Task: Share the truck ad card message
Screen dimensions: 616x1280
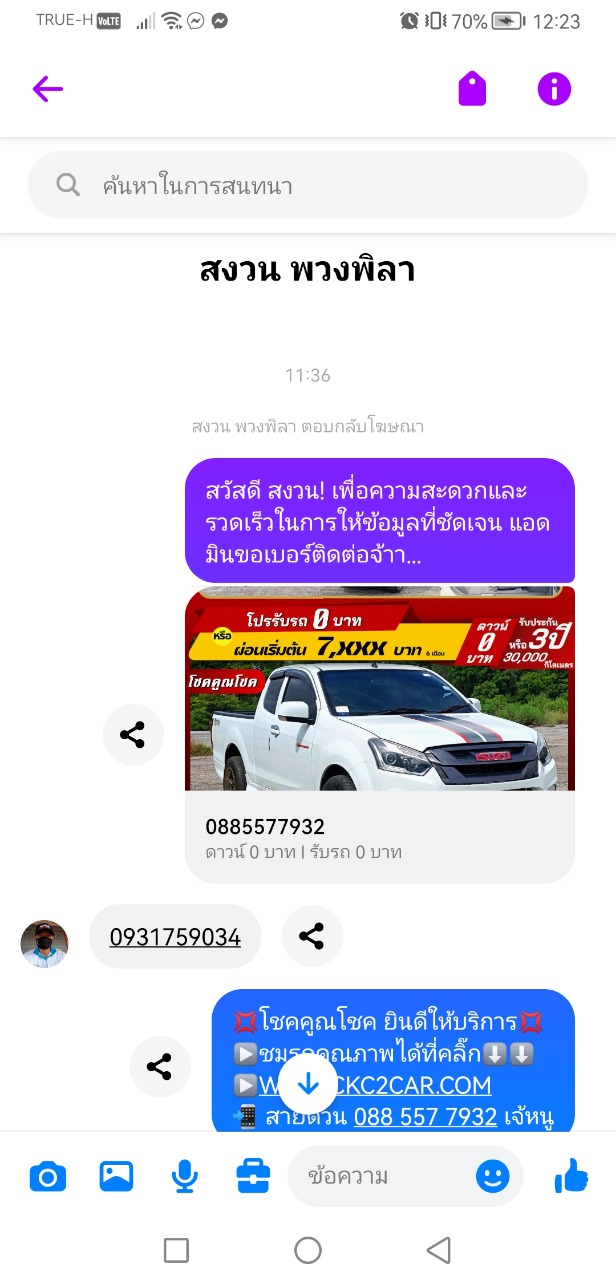Action: 133,735
